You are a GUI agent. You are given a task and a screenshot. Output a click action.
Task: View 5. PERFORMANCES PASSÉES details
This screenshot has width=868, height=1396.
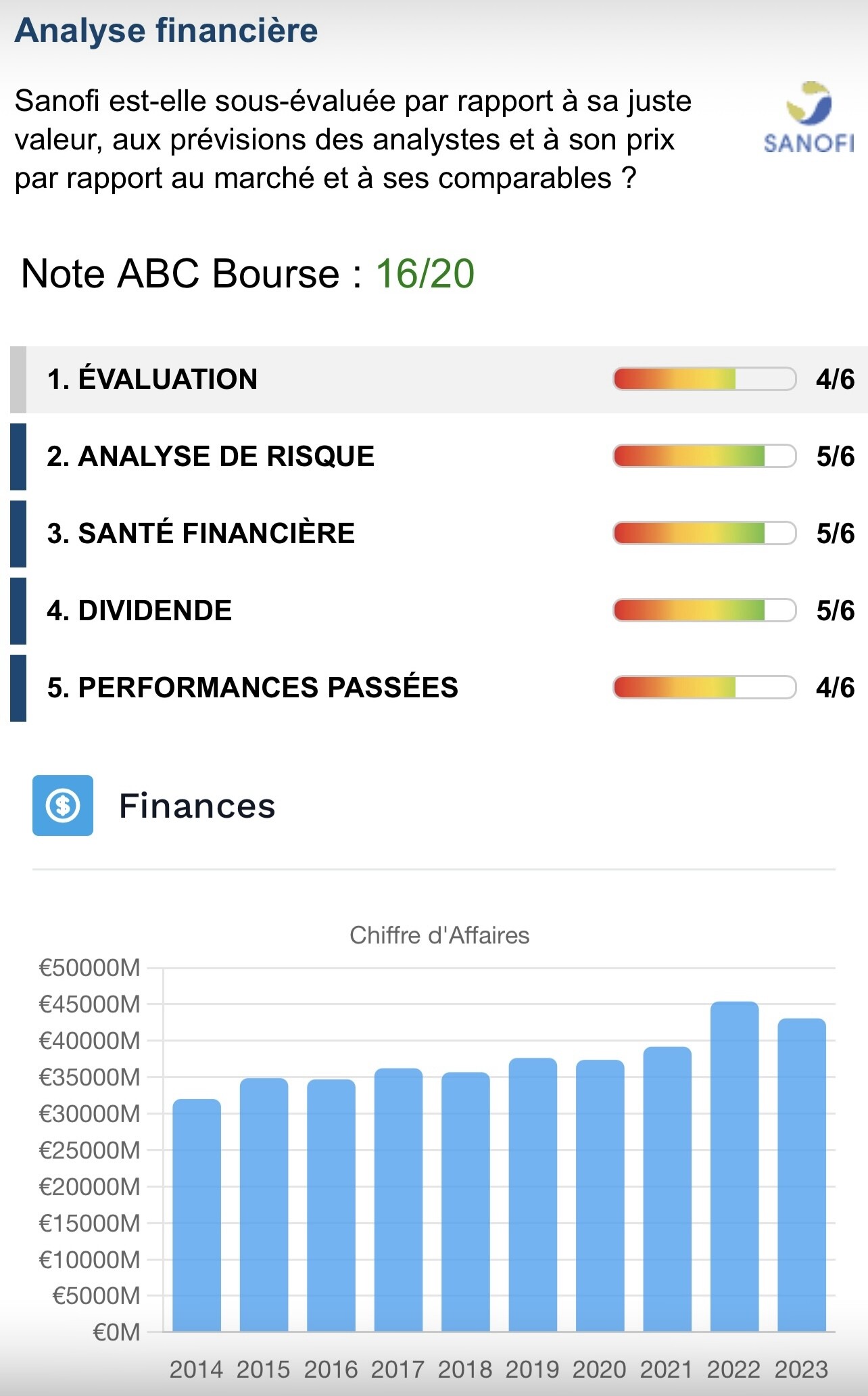point(439,688)
